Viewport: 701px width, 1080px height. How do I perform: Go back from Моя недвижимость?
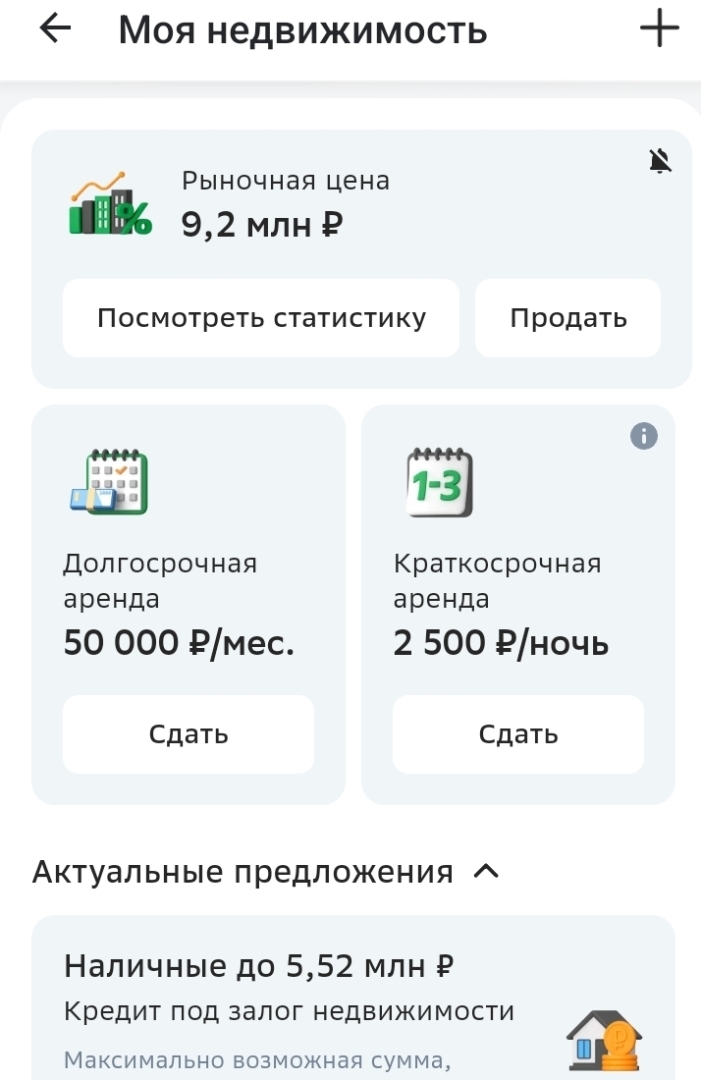[x=55, y=30]
